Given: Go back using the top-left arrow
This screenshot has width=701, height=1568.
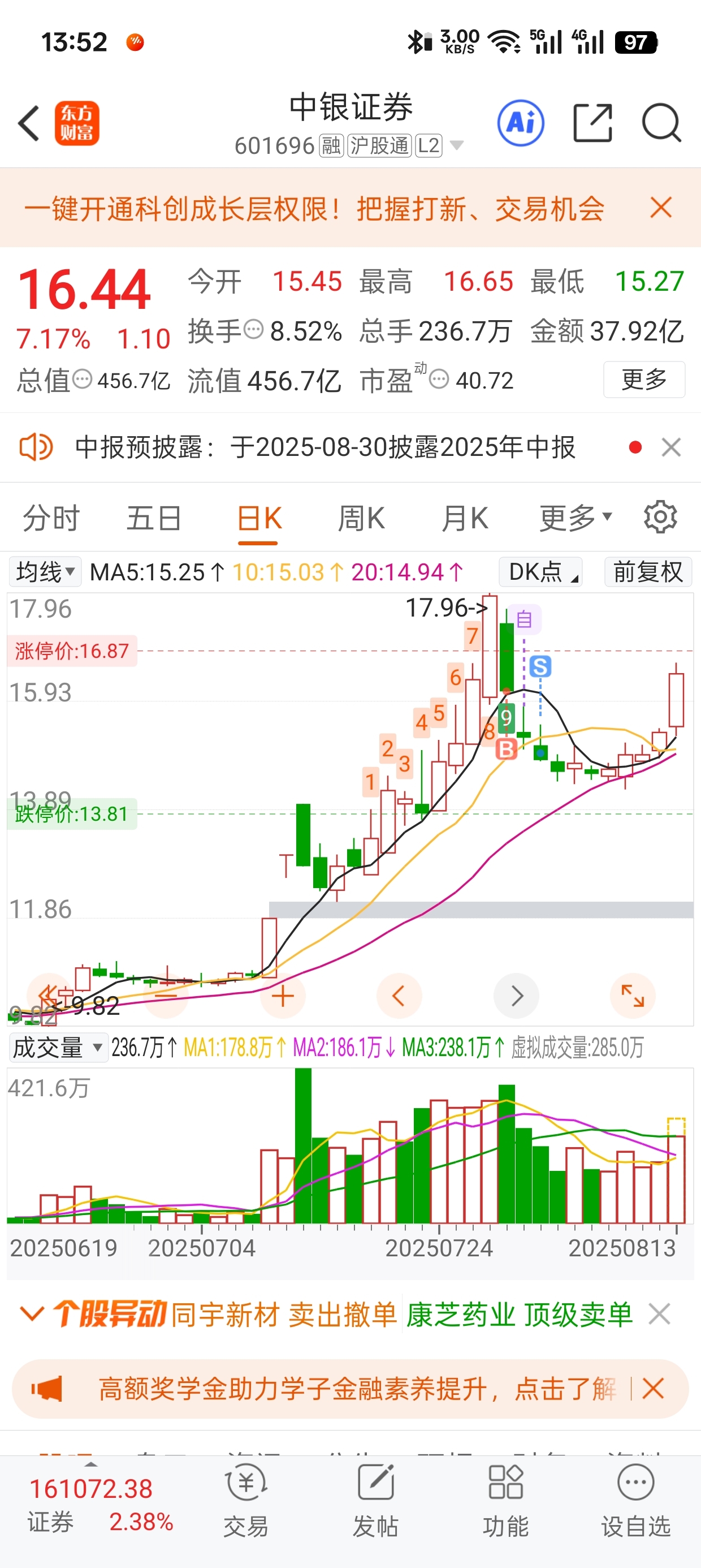Looking at the screenshot, I should tap(29, 123).
